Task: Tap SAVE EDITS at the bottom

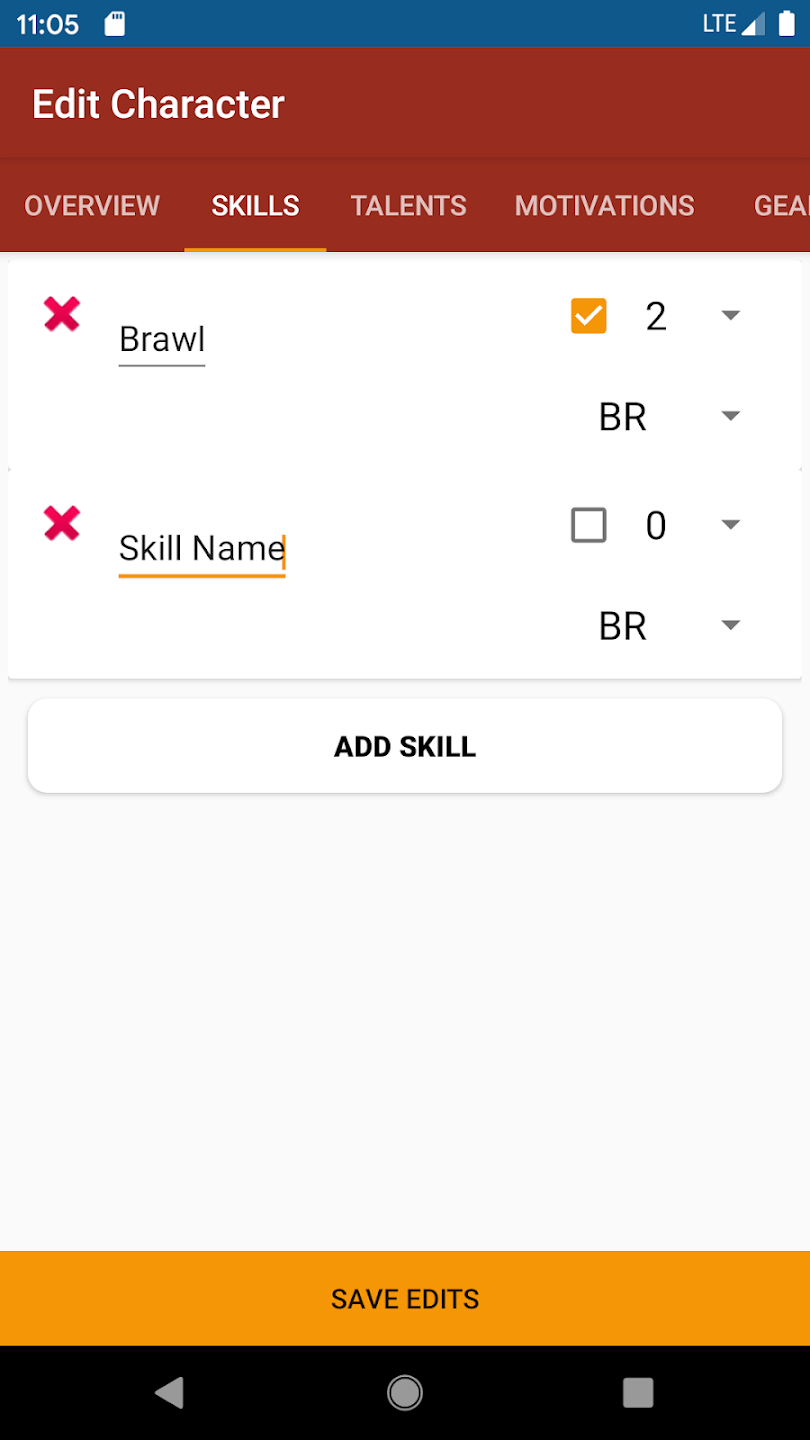Action: (405, 1298)
